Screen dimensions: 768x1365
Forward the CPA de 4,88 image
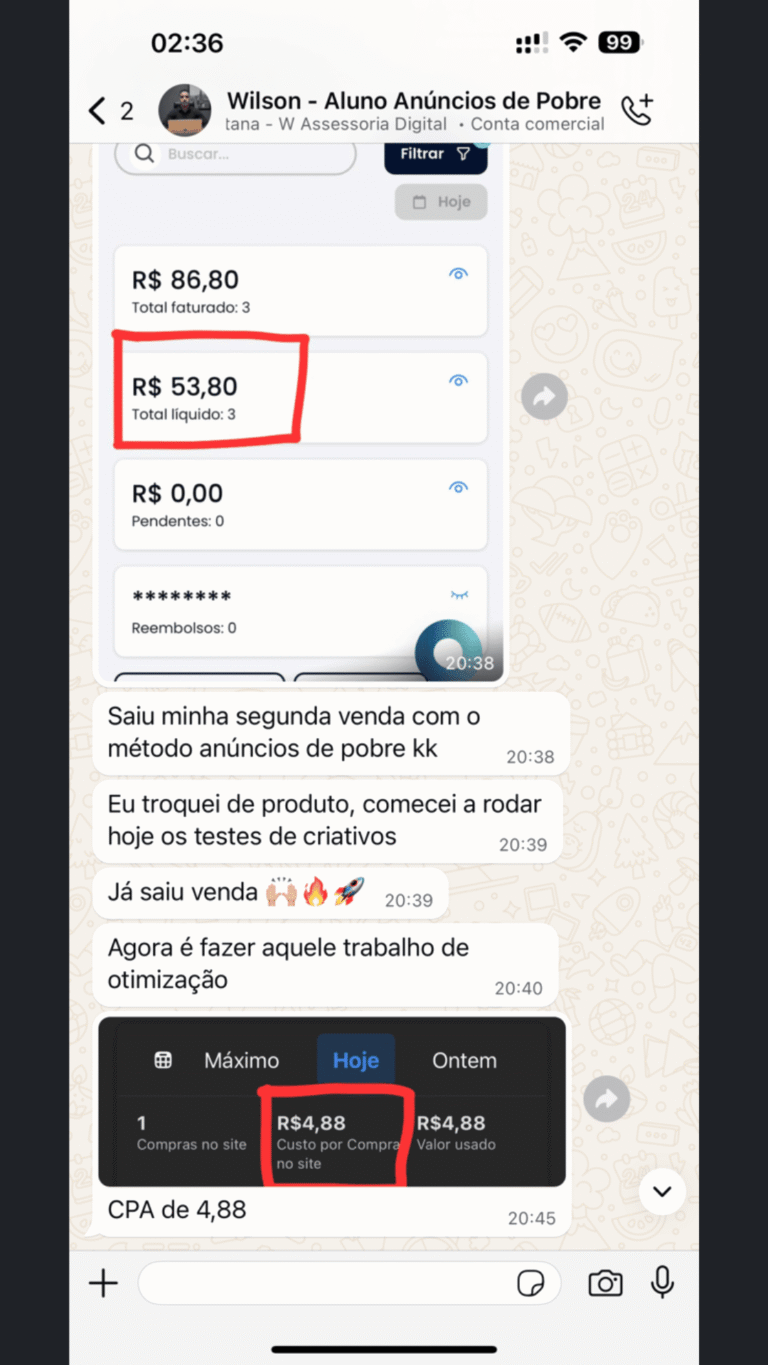[606, 1100]
